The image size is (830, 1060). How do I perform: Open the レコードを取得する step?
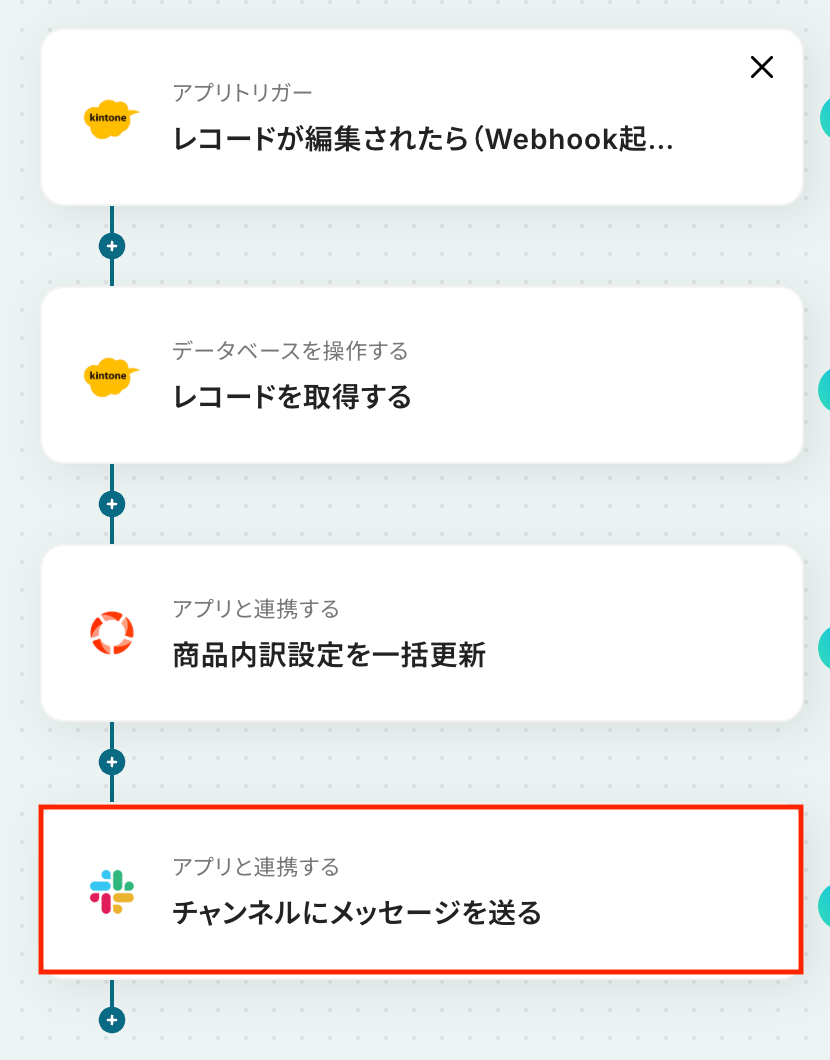pyautogui.click(x=422, y=376)
